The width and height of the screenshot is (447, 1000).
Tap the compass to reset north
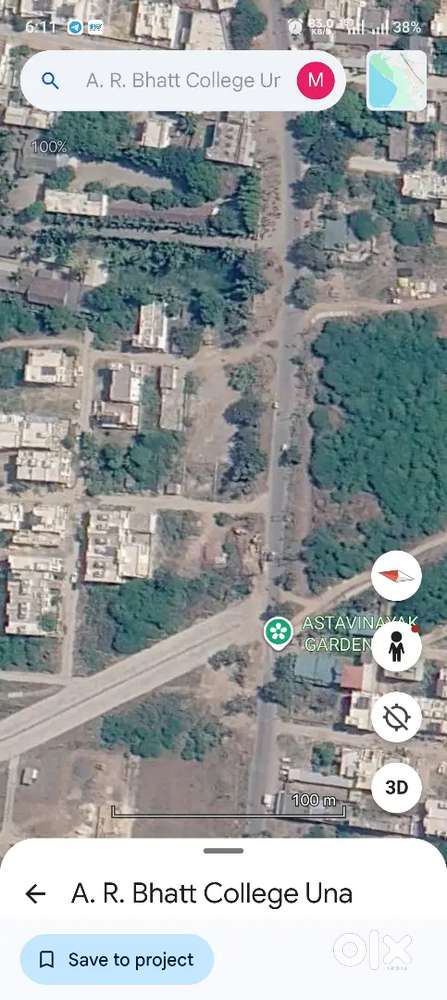(x=397, y=576)
